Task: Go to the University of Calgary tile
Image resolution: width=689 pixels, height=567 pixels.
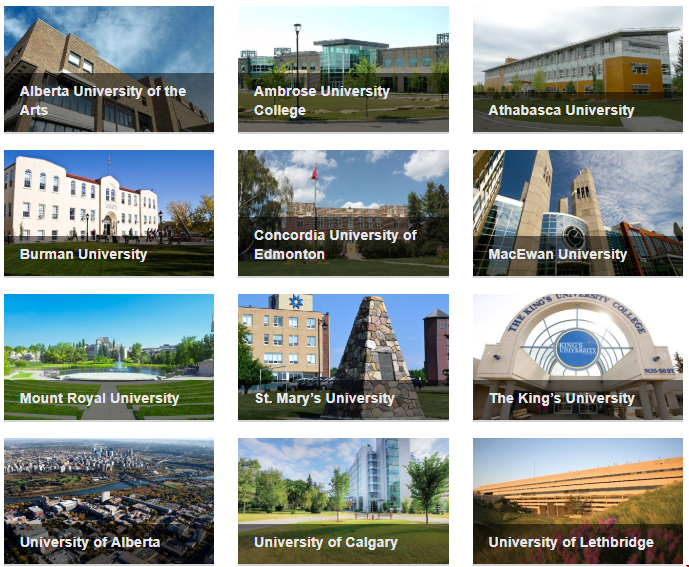Action: (343, 501)
